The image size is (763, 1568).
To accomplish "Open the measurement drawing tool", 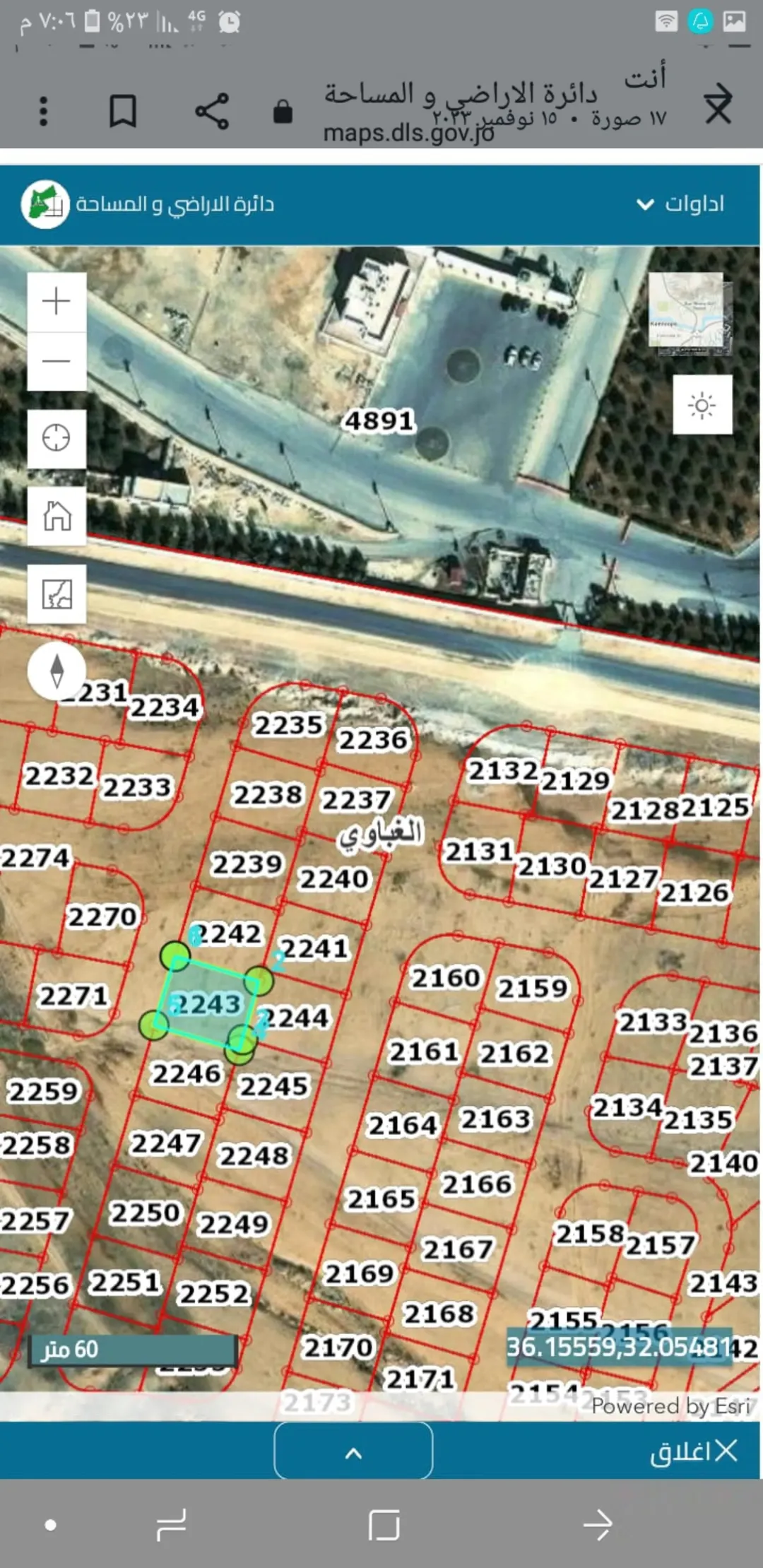I will 57,594.
